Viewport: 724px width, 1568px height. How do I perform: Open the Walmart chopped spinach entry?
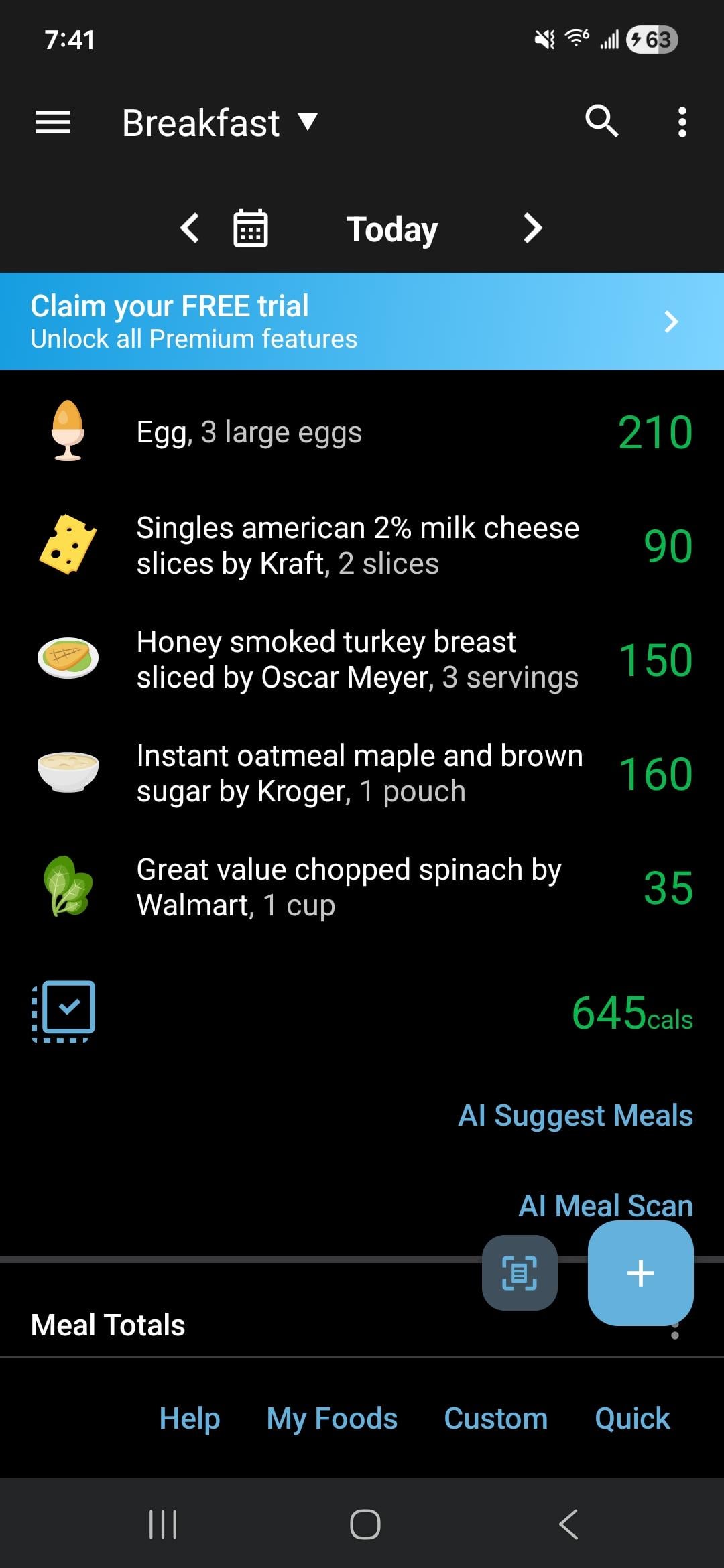[362, 888]
